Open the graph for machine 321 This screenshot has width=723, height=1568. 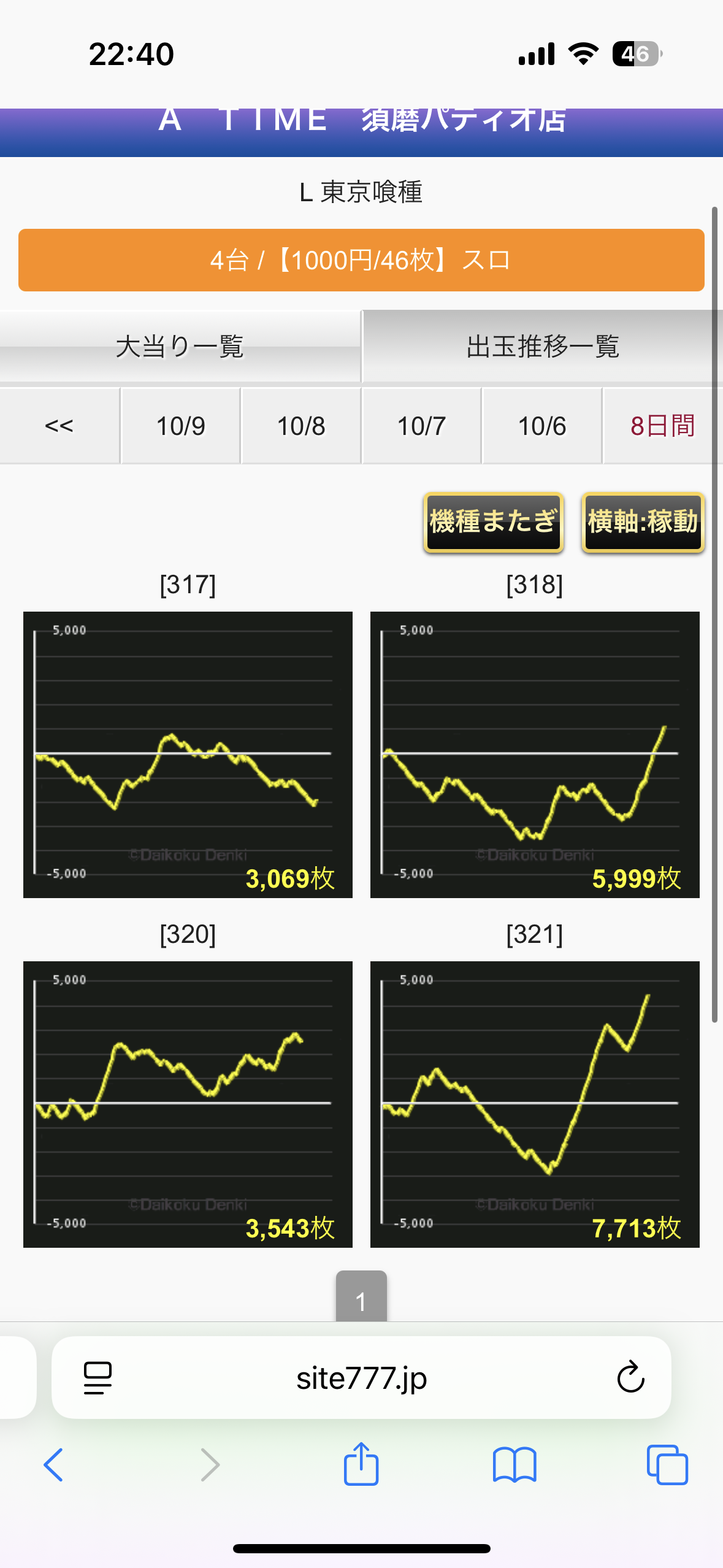coord(535,1104)
